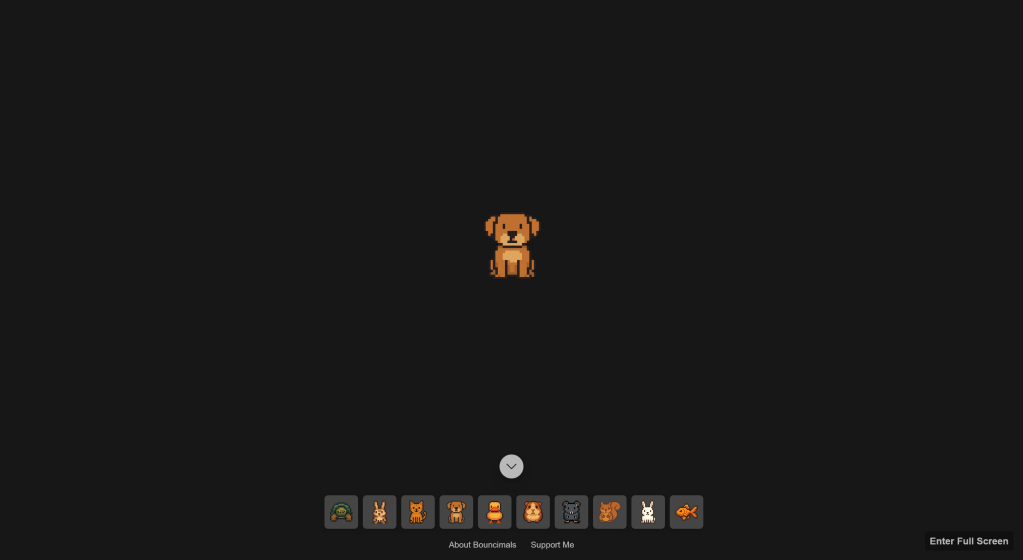Open the About Bouncimals link
The width and height of the screenshot is (1023, 560).
click(x=482, y=545)
